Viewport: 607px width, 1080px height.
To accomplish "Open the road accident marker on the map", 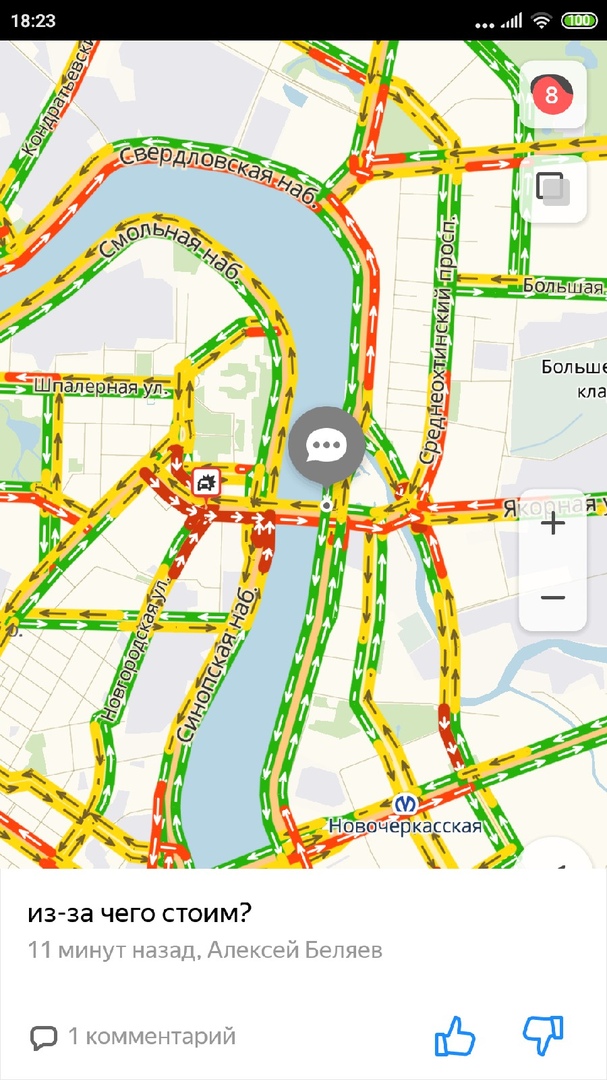I will (x=206, y=483).
